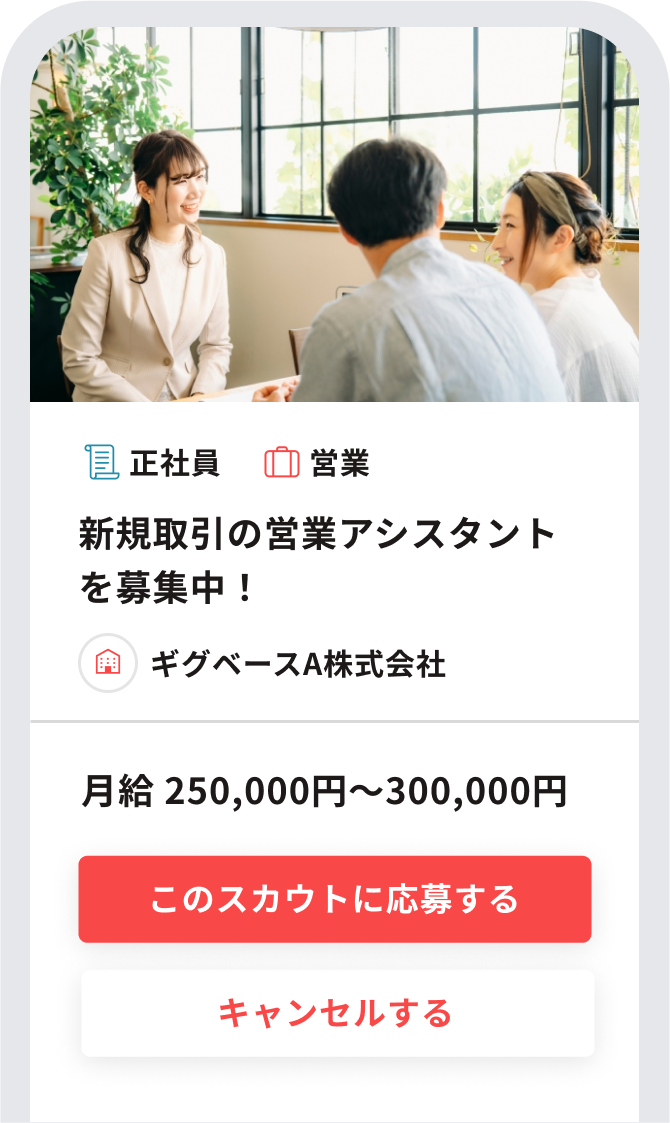Viewport: 670px width, 1123px height.
Task: Tap キャンセルする to cancel
Action: pyautogui.click(x=337, y=1013)
